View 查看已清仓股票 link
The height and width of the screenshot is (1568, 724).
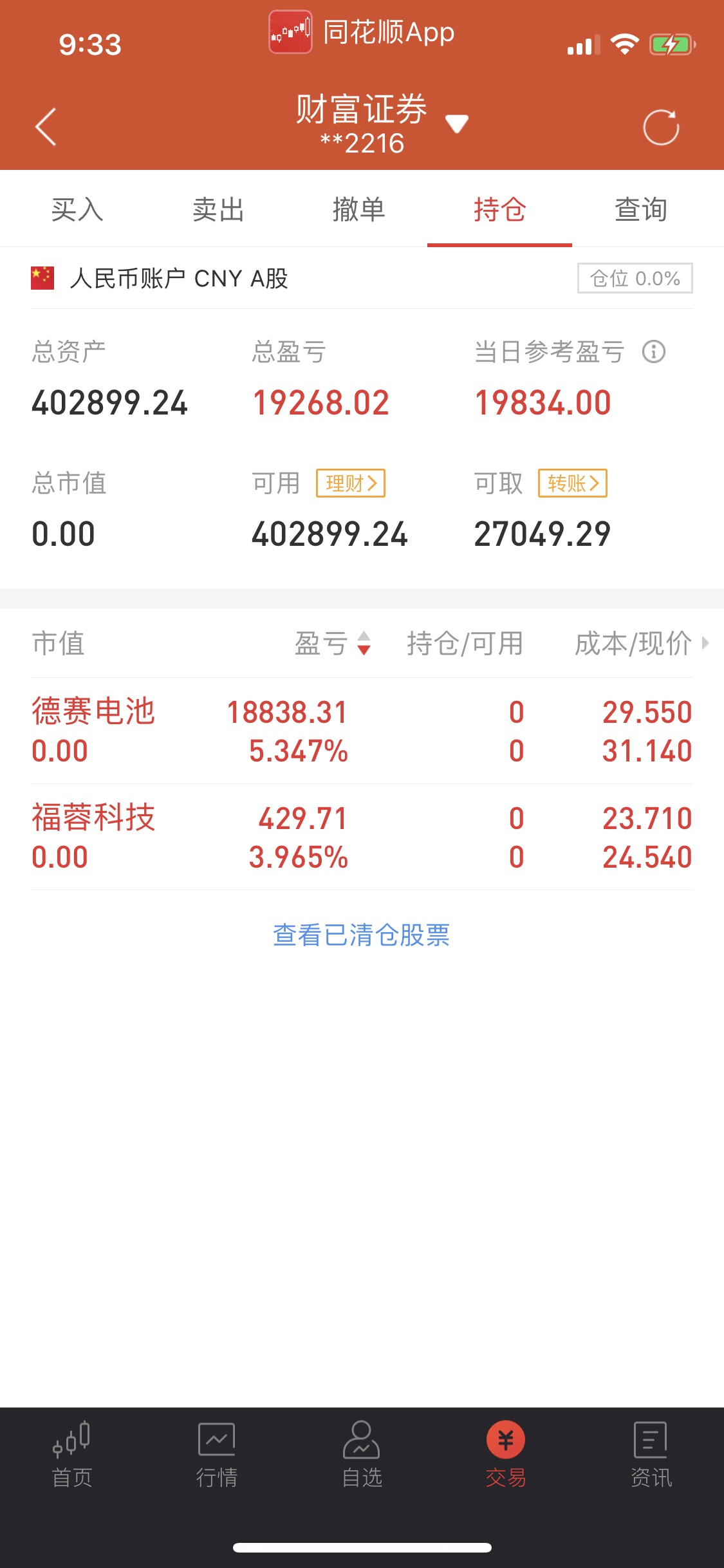tap(362, 935)
